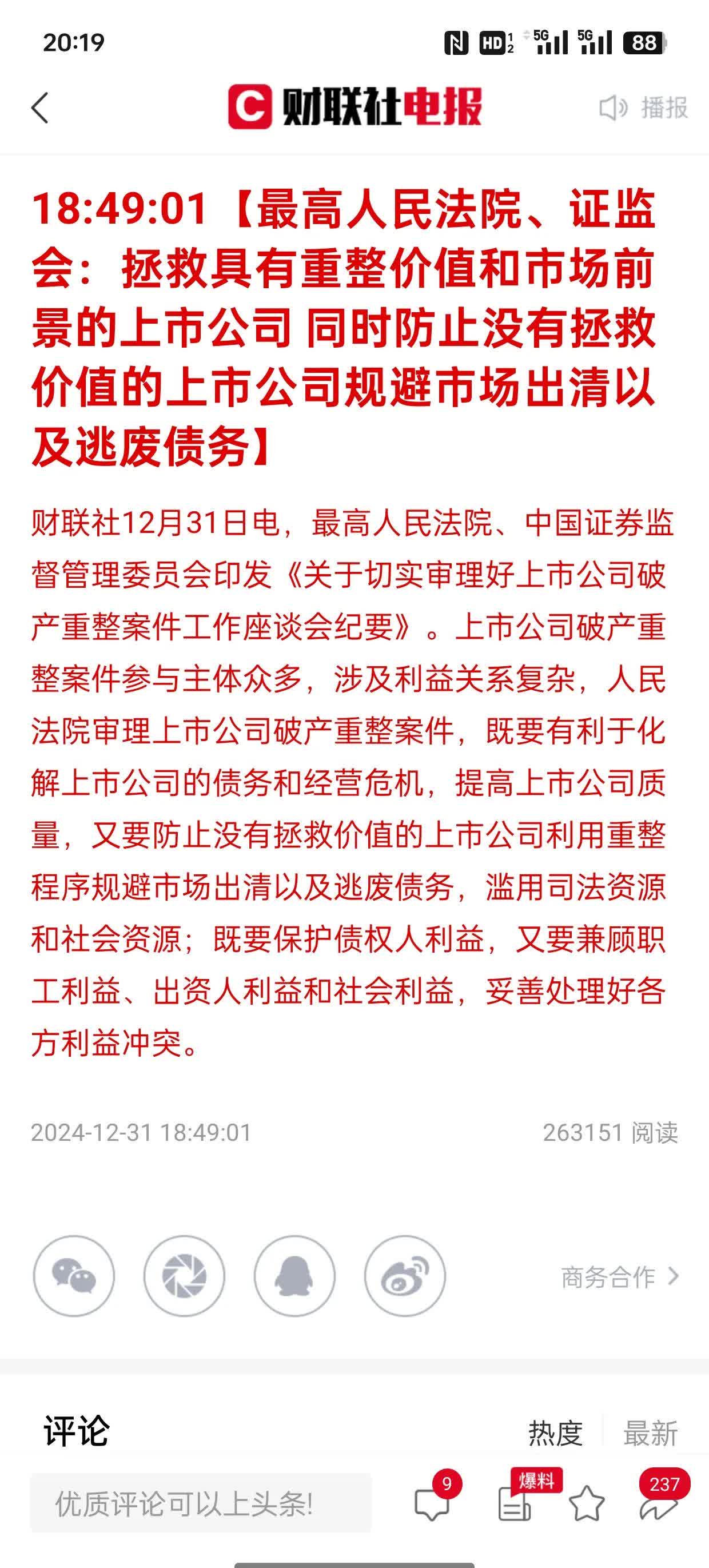Viewport: 709px width, 1568px height.
Task: Share article to QQ
Action: pos(294,1276)
